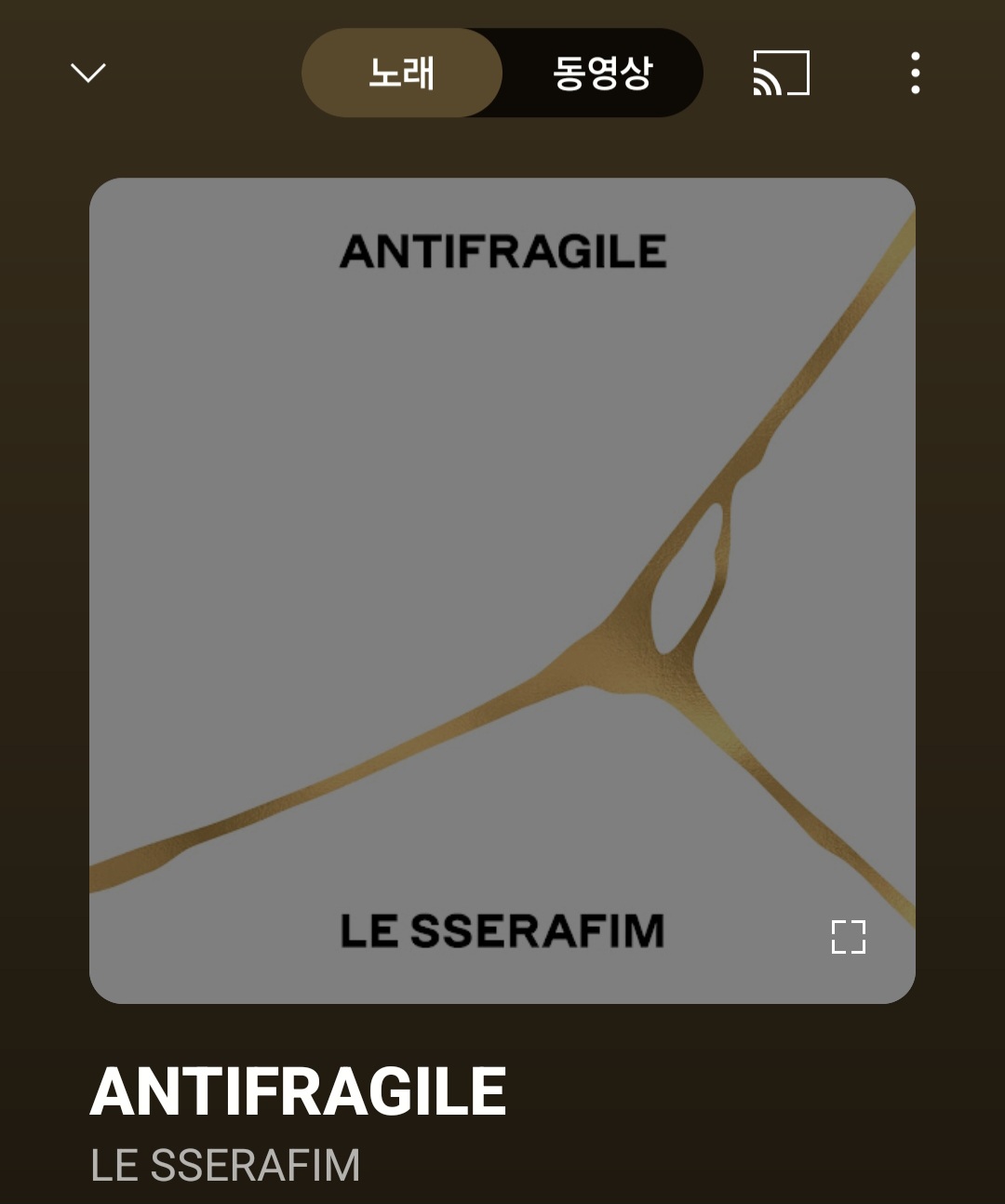This screenshot has height=1204, width=1005.
Task: Open the three-dot overflow menu
Action: tap(916, 73)
